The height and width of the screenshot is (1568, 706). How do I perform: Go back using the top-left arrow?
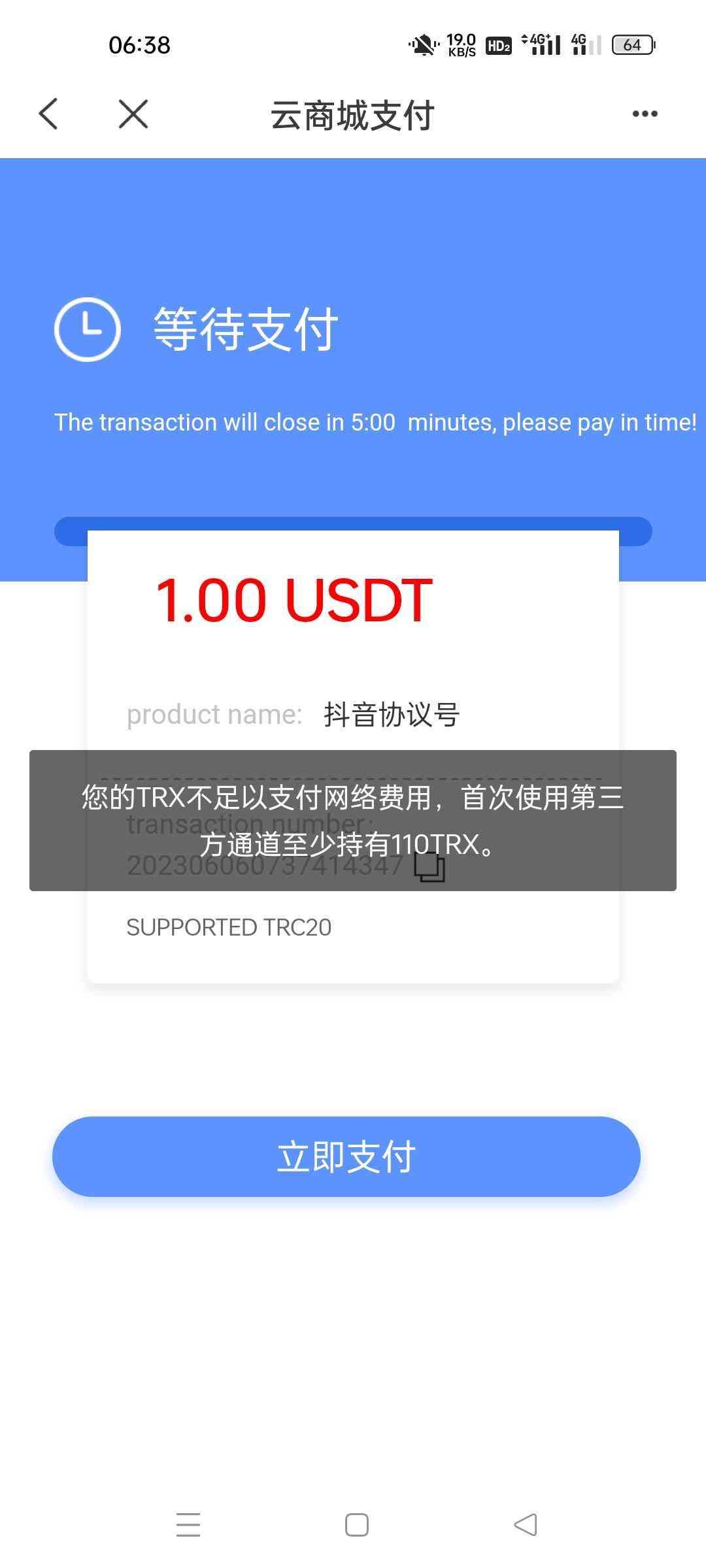pos(49,114)
